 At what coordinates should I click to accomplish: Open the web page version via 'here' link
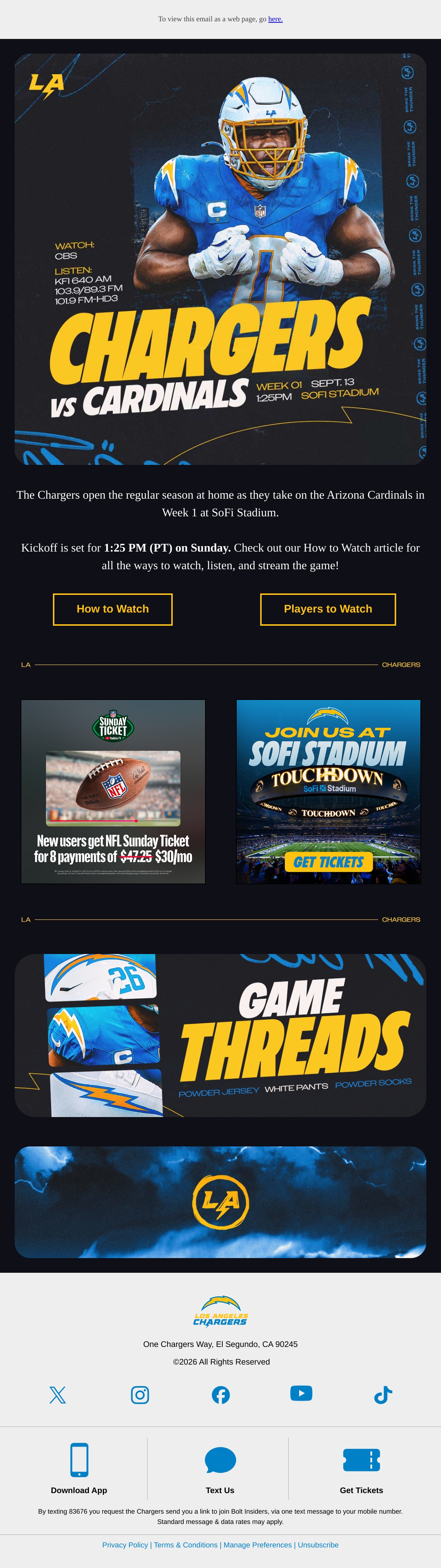pos(275,19)
